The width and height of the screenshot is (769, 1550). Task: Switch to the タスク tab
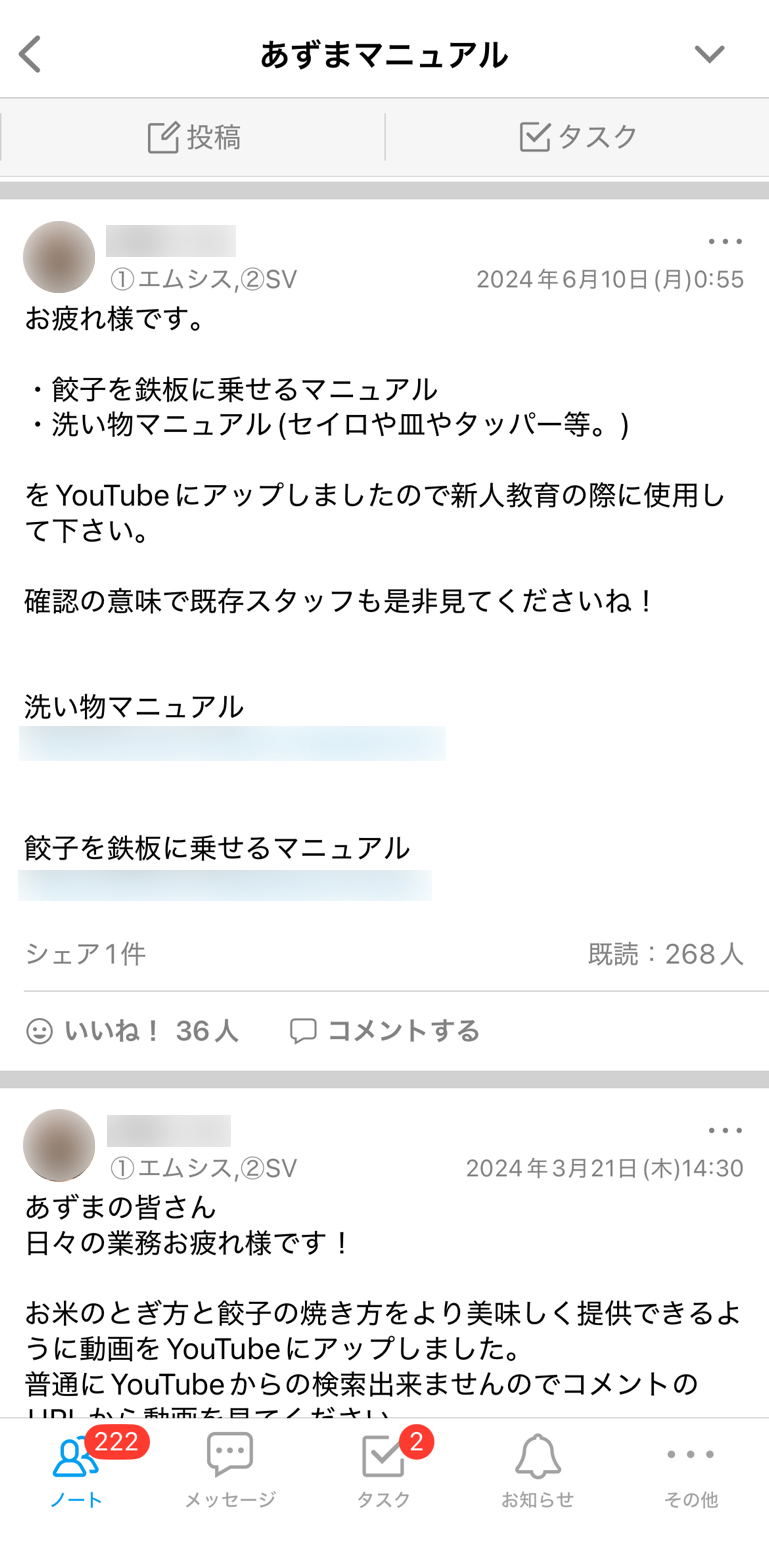click(x=577, y=137)
